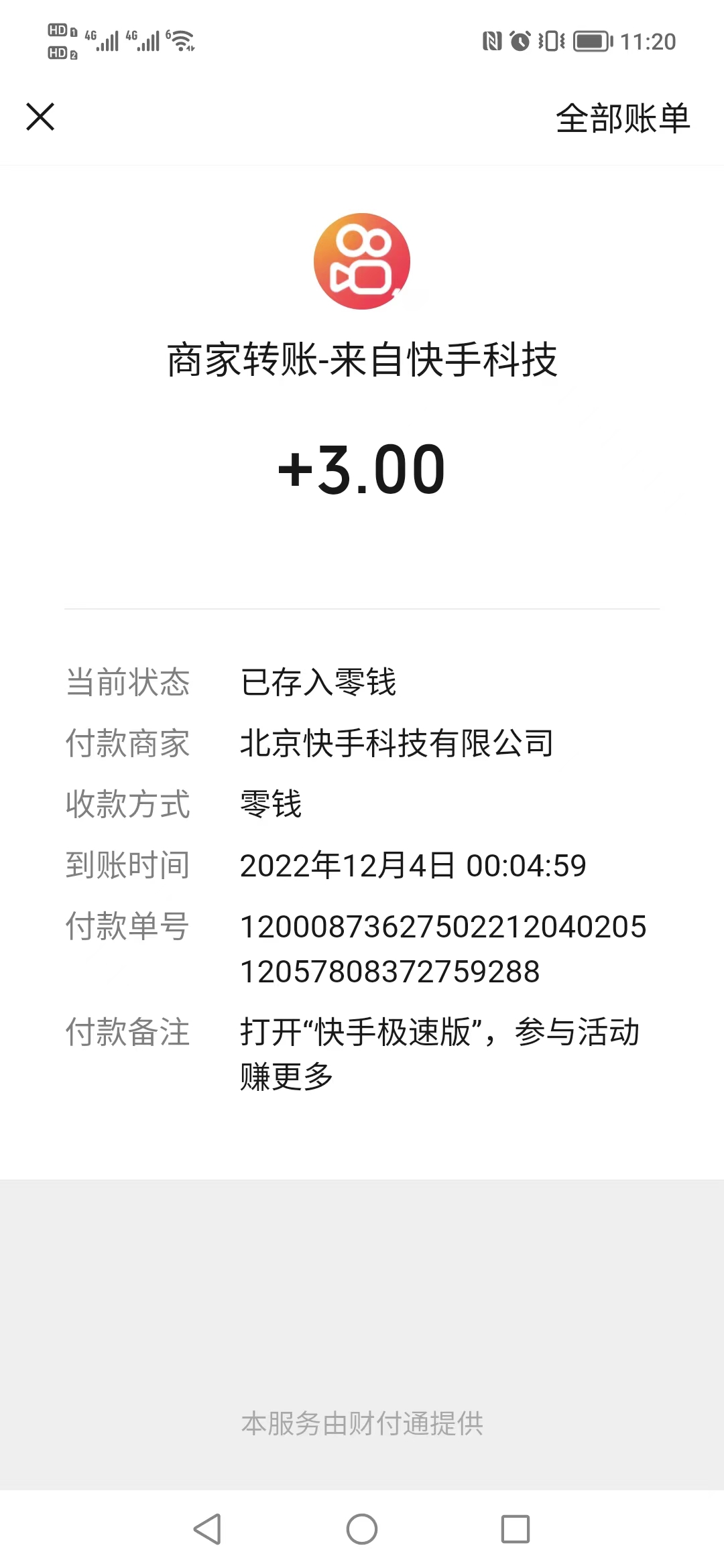724x1568 pixels.
Task: Go to the home screen
Action: point(362,1529)
